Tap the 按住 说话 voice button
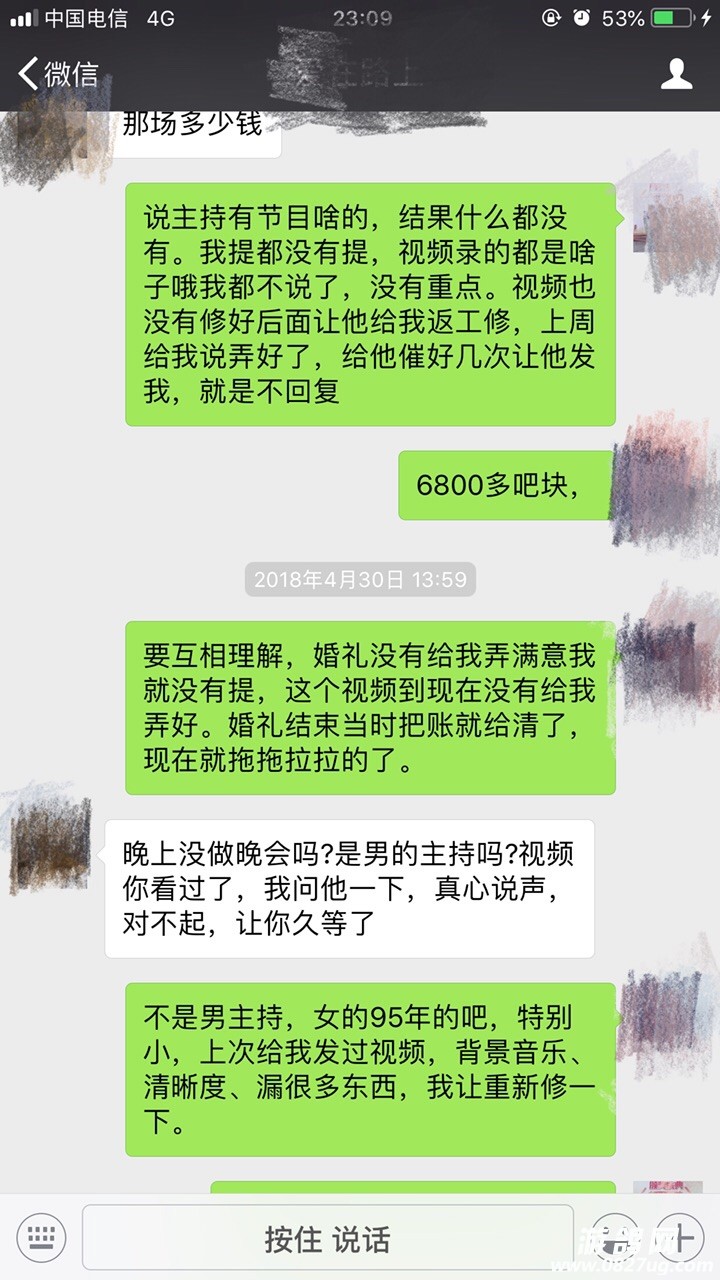Viewport: 720px width, 1280px height. coord(327,1238)
